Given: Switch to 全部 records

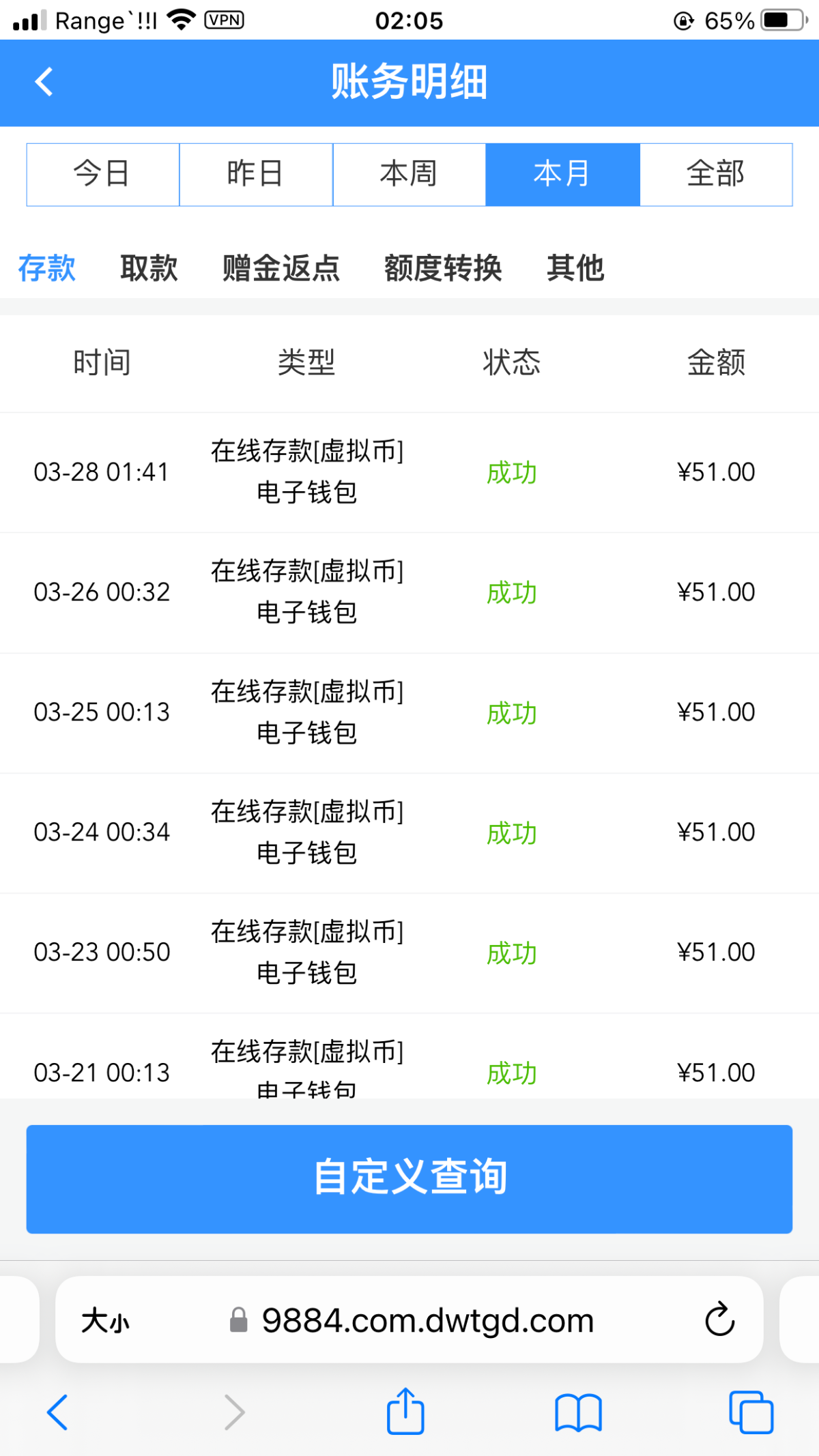Looking at the screenshot, I should [x=716, y=174].
